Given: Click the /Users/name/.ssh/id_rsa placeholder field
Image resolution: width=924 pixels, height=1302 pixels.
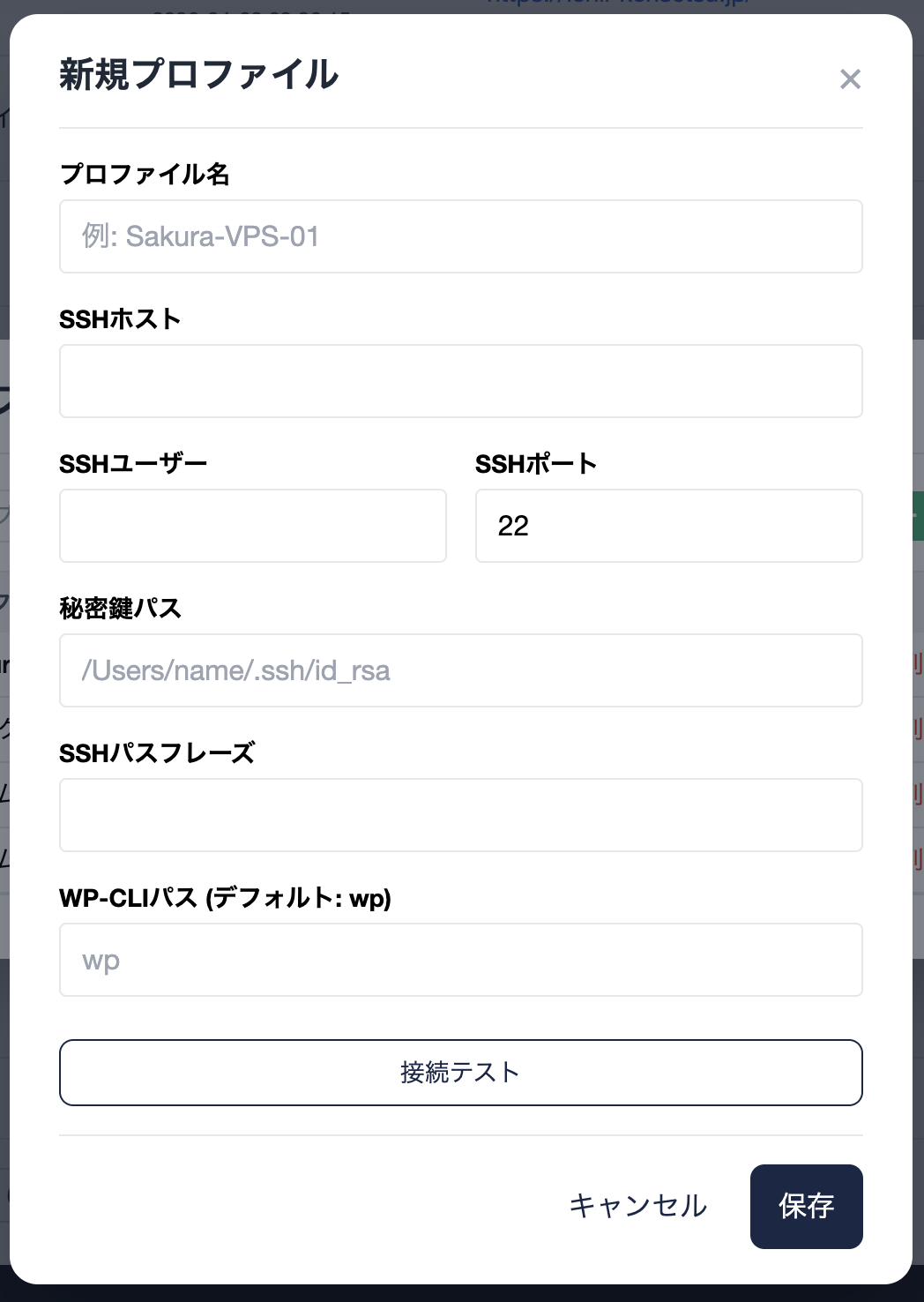Looking at the screenshot, I should (234, 670).
